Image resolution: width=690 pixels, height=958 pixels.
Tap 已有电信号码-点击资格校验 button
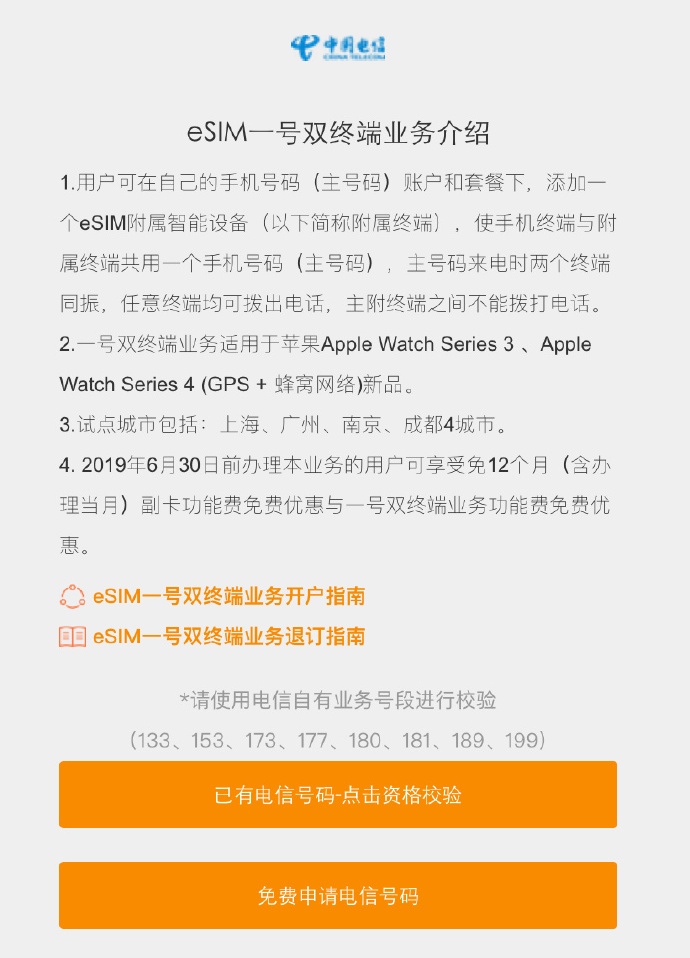[x=338, y=795]
